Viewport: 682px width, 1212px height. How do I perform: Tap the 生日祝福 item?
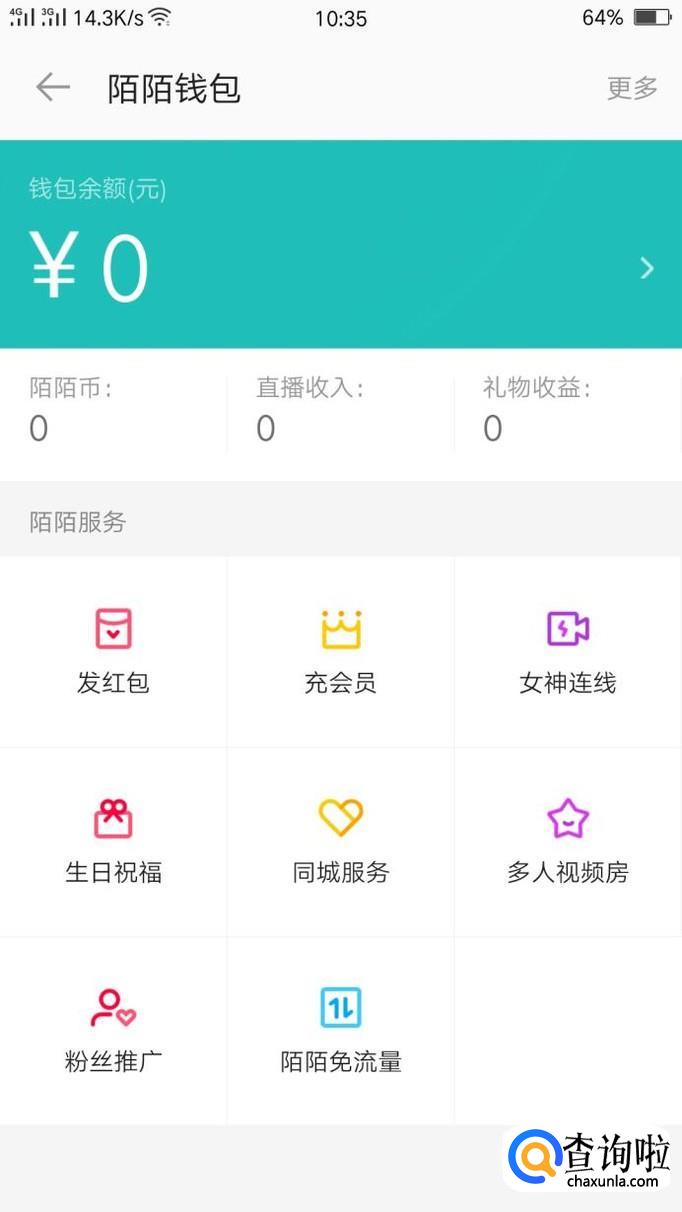pos(113,841)
